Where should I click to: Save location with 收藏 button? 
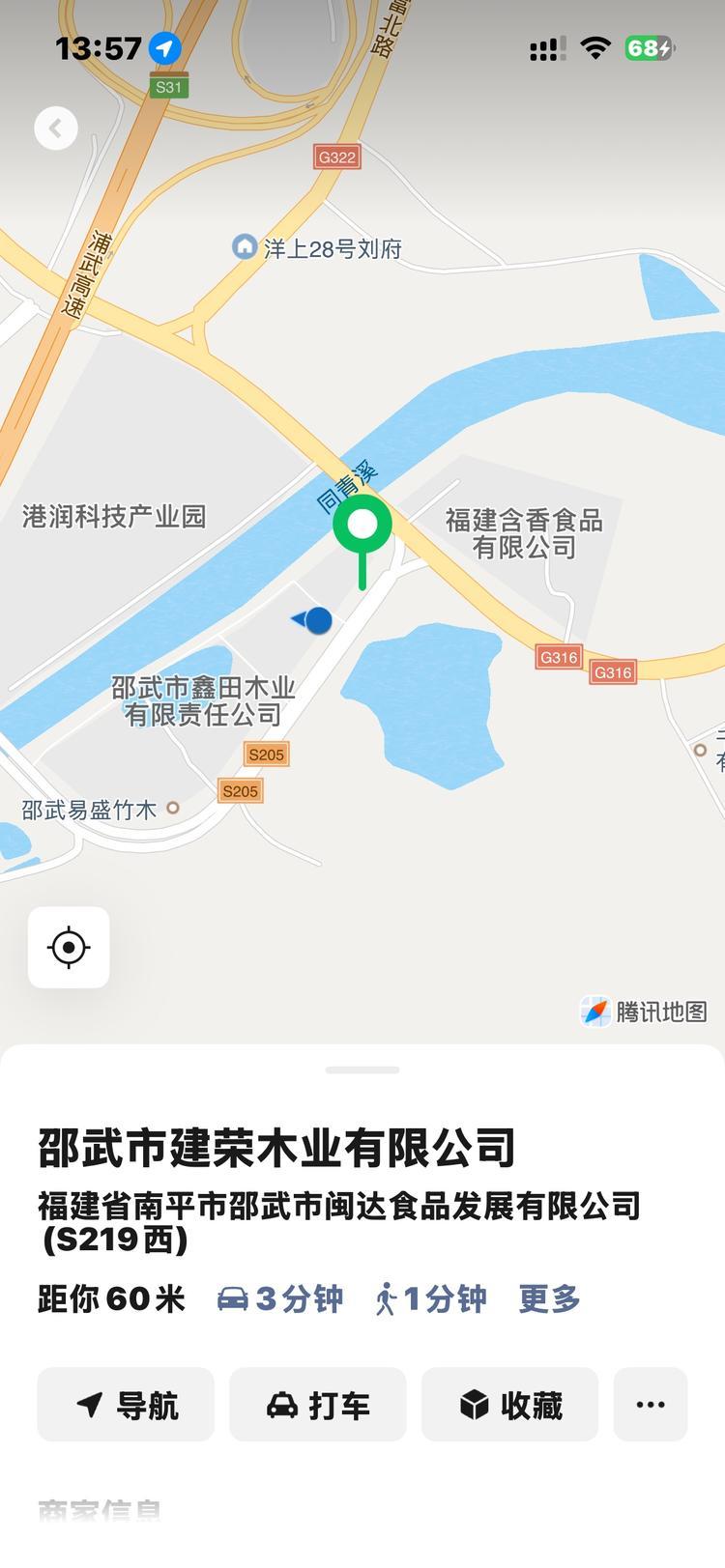coord(509,1405)
